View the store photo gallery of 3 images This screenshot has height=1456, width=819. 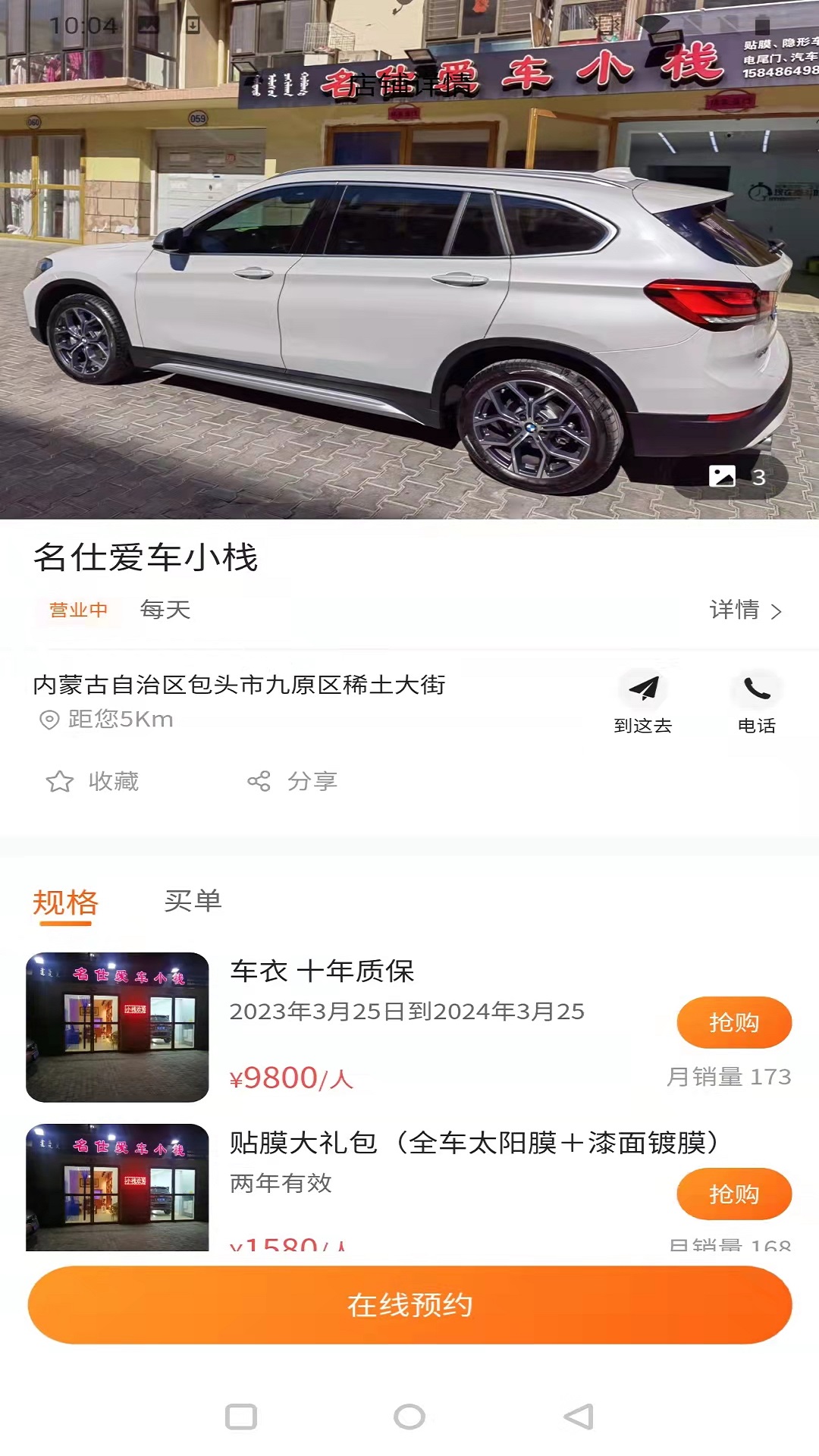click(737, 477)
